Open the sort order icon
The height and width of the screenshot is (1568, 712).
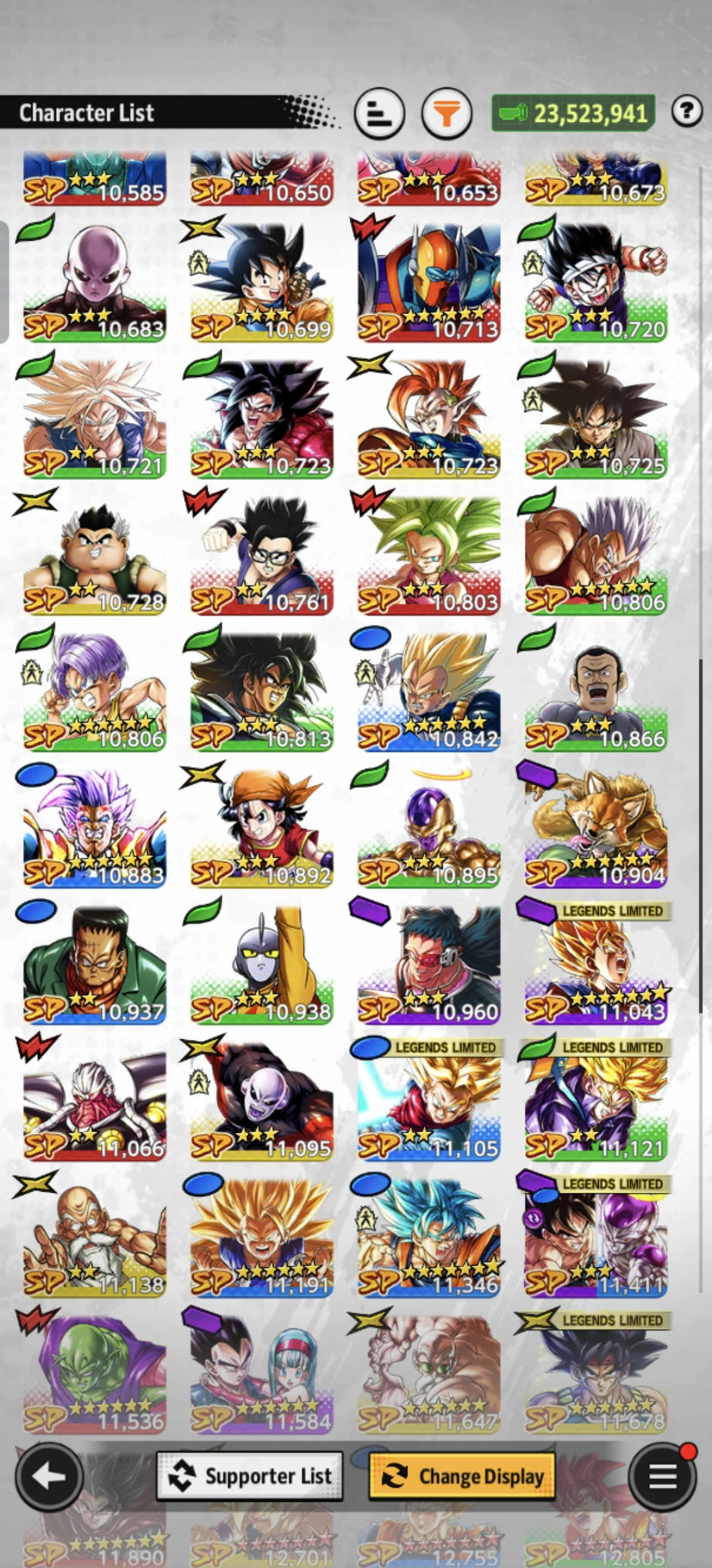[379, 114]
